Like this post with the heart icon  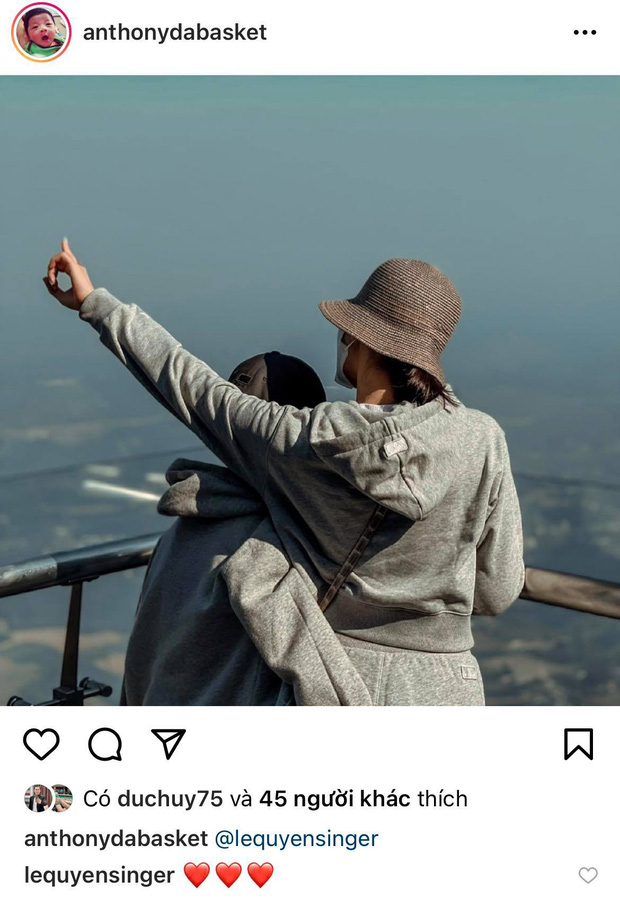pyautogui.click(x=41, y=744)
